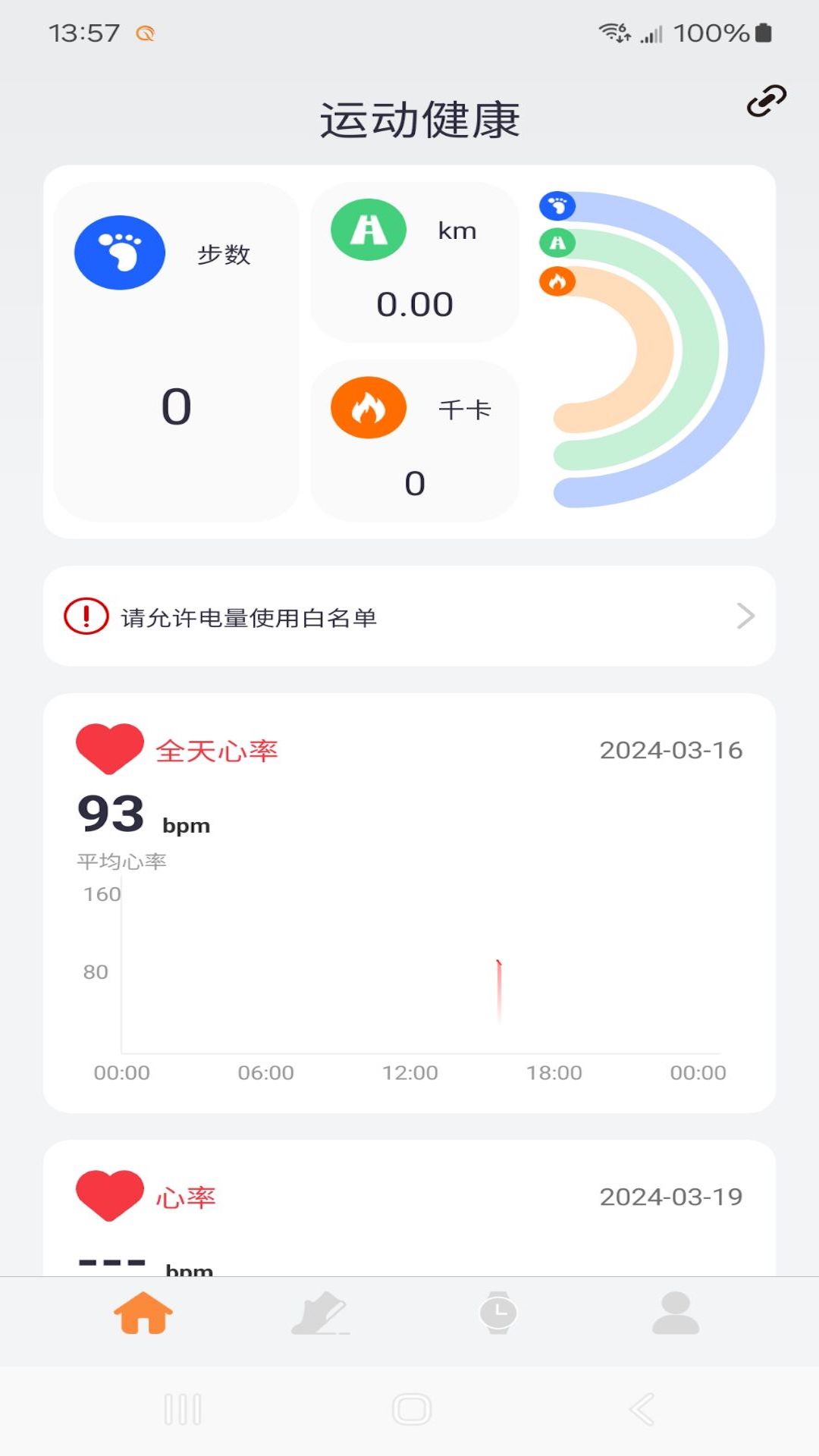Select the Home tab in bottom navigation
The width and height of the screenshot is (819, 1456).
click(x=144, y=1313)
